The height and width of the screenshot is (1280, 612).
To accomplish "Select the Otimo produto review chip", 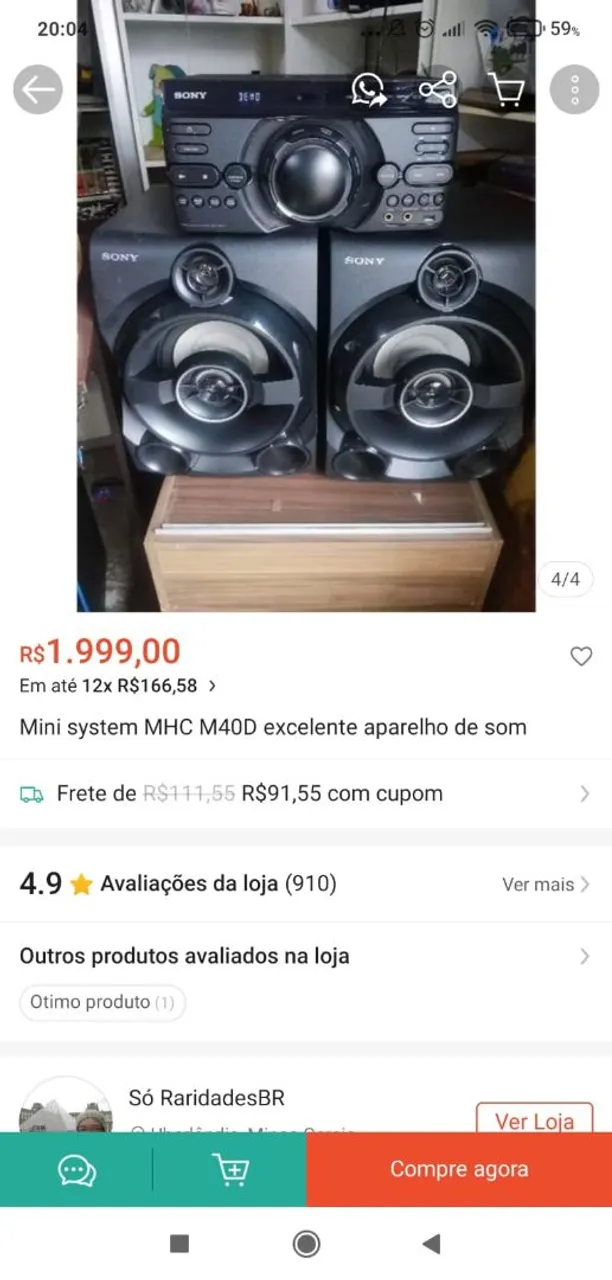I will pos(102,1002).
